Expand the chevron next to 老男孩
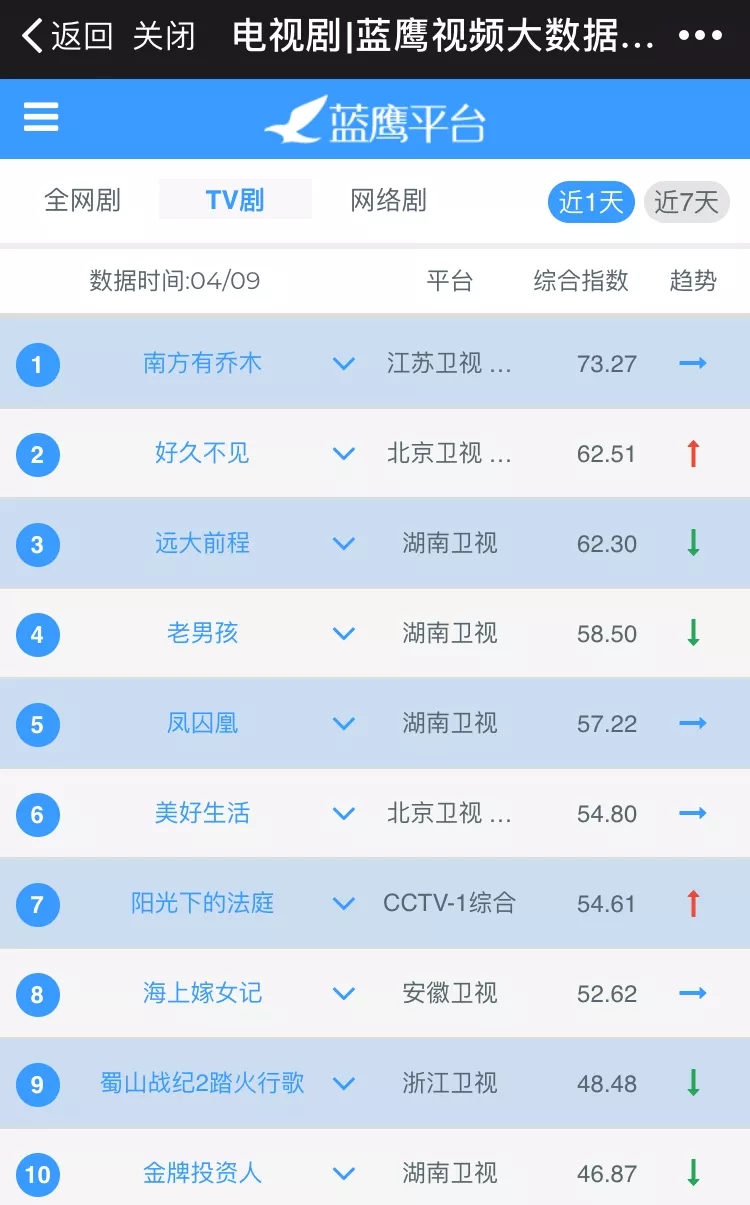 [344, 634]
